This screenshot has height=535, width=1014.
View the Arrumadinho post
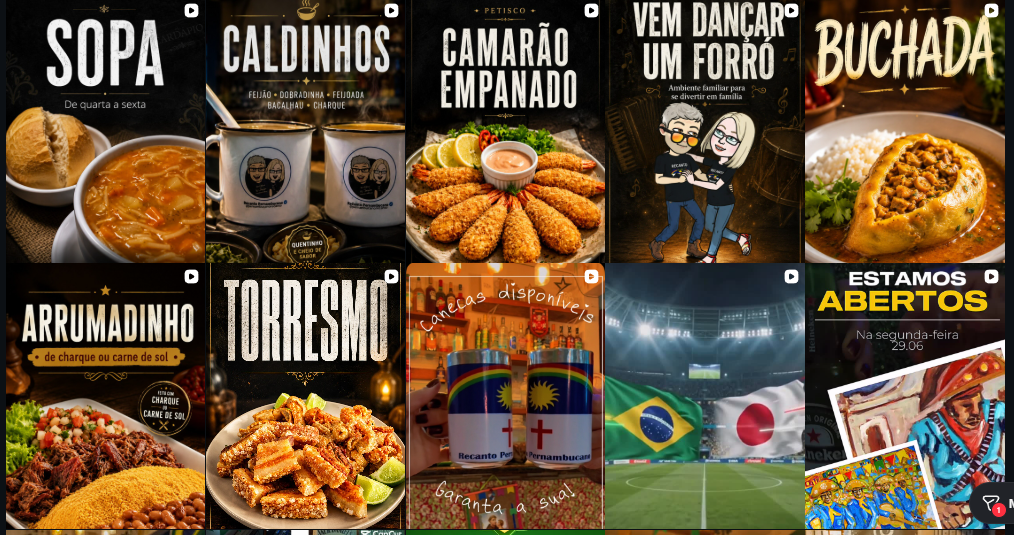105,396
